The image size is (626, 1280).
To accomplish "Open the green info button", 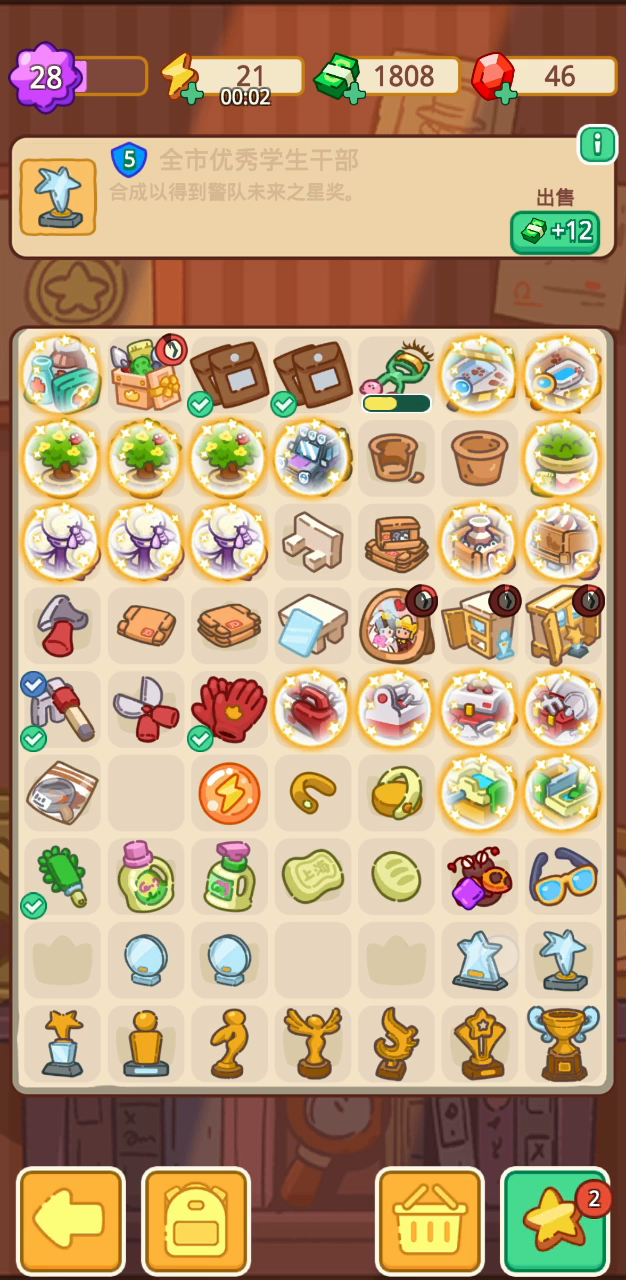I will pyautogui.click(x=597, y=145).
